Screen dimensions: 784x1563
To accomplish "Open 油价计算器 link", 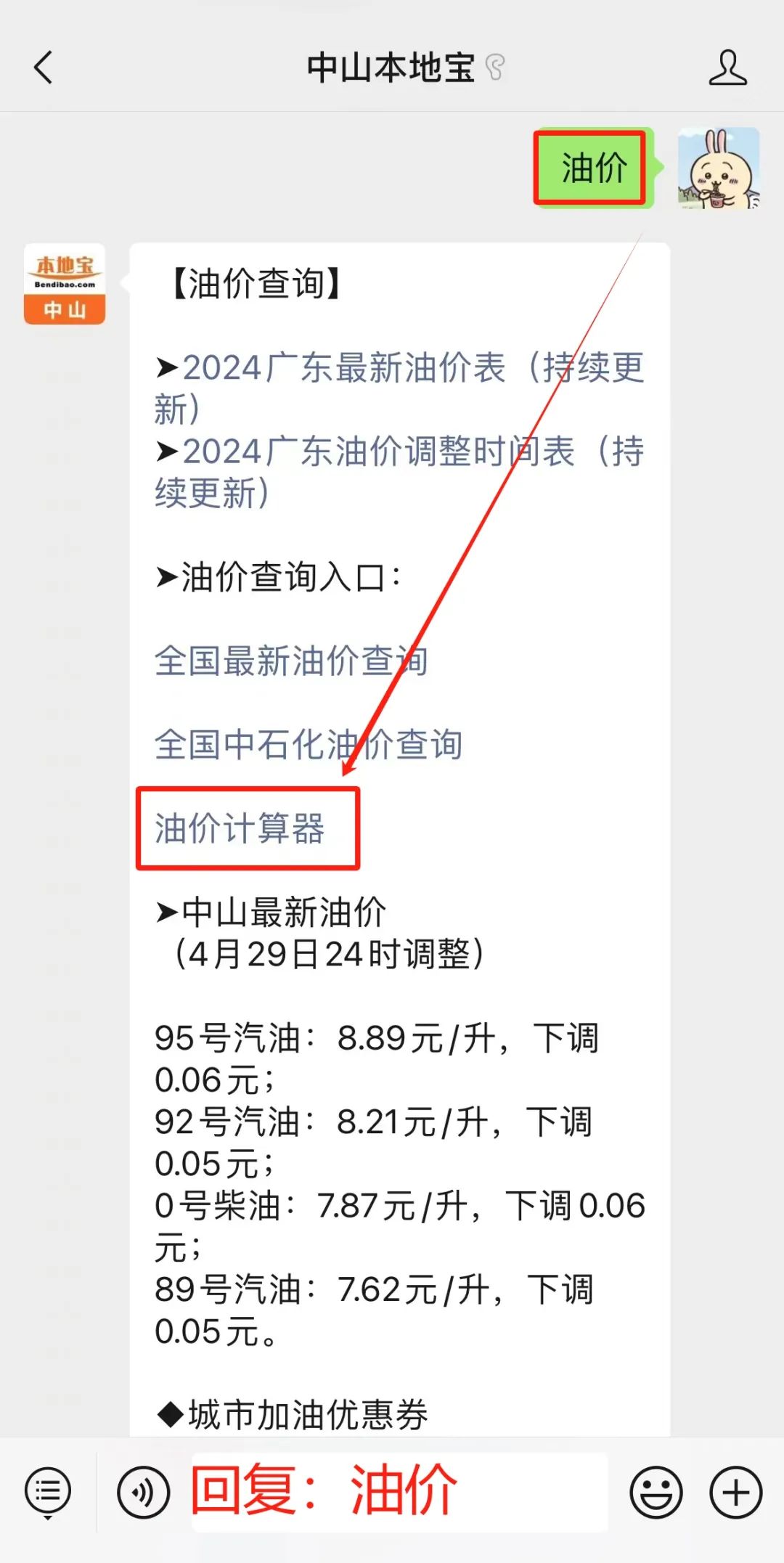I will click(240, 828).
